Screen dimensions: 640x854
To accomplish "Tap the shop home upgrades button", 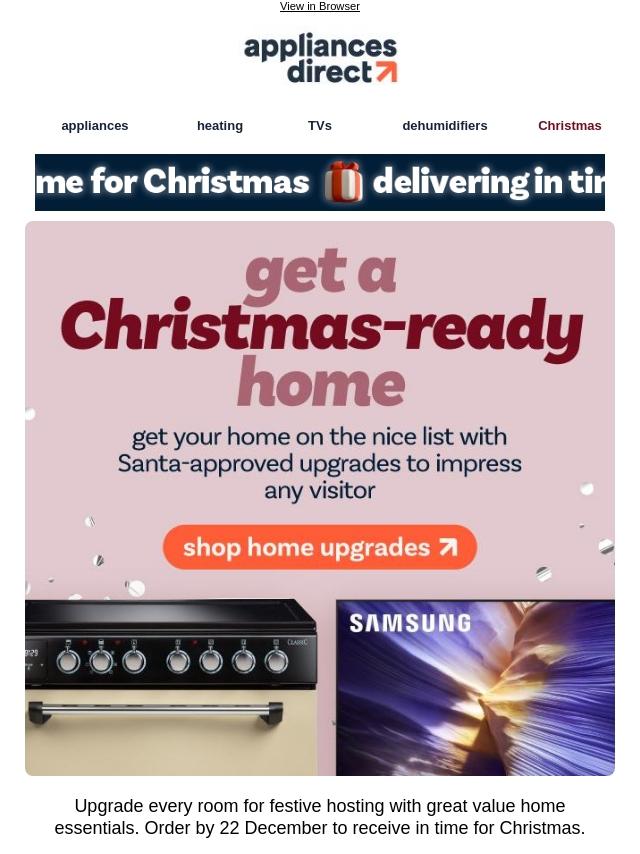I will coord(320,548).
